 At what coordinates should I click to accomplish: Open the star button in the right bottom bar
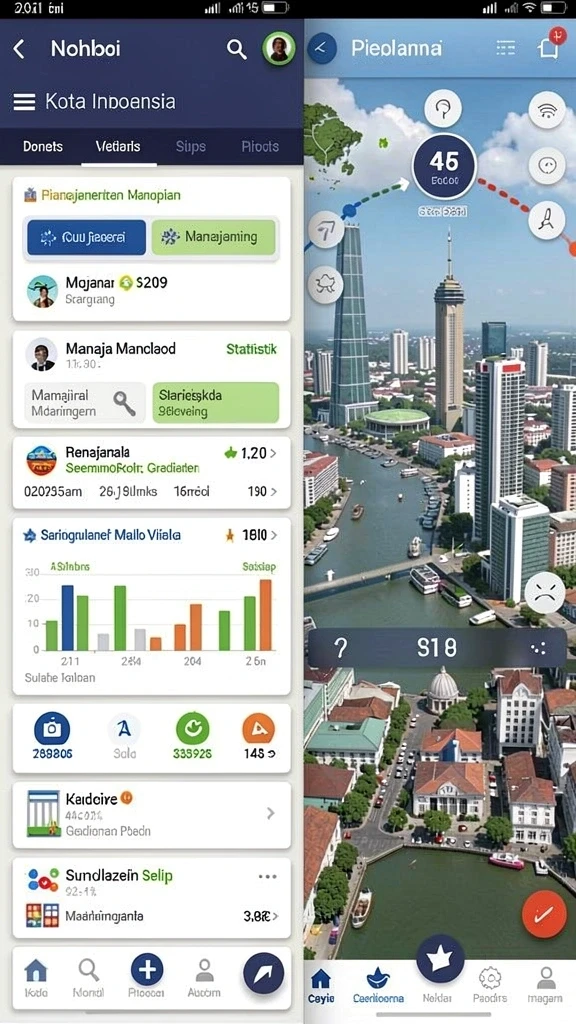click(x=440, y=959)
